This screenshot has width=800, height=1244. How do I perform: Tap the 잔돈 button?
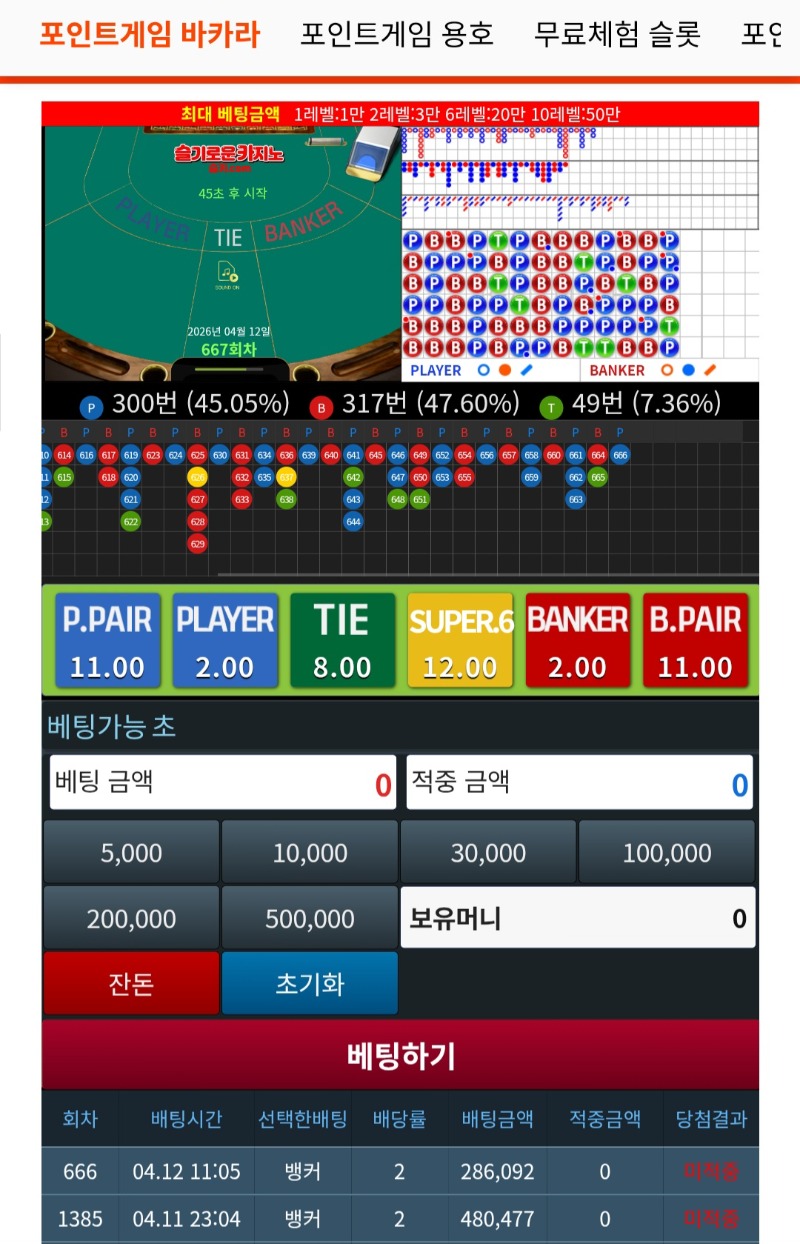[131, 984]
